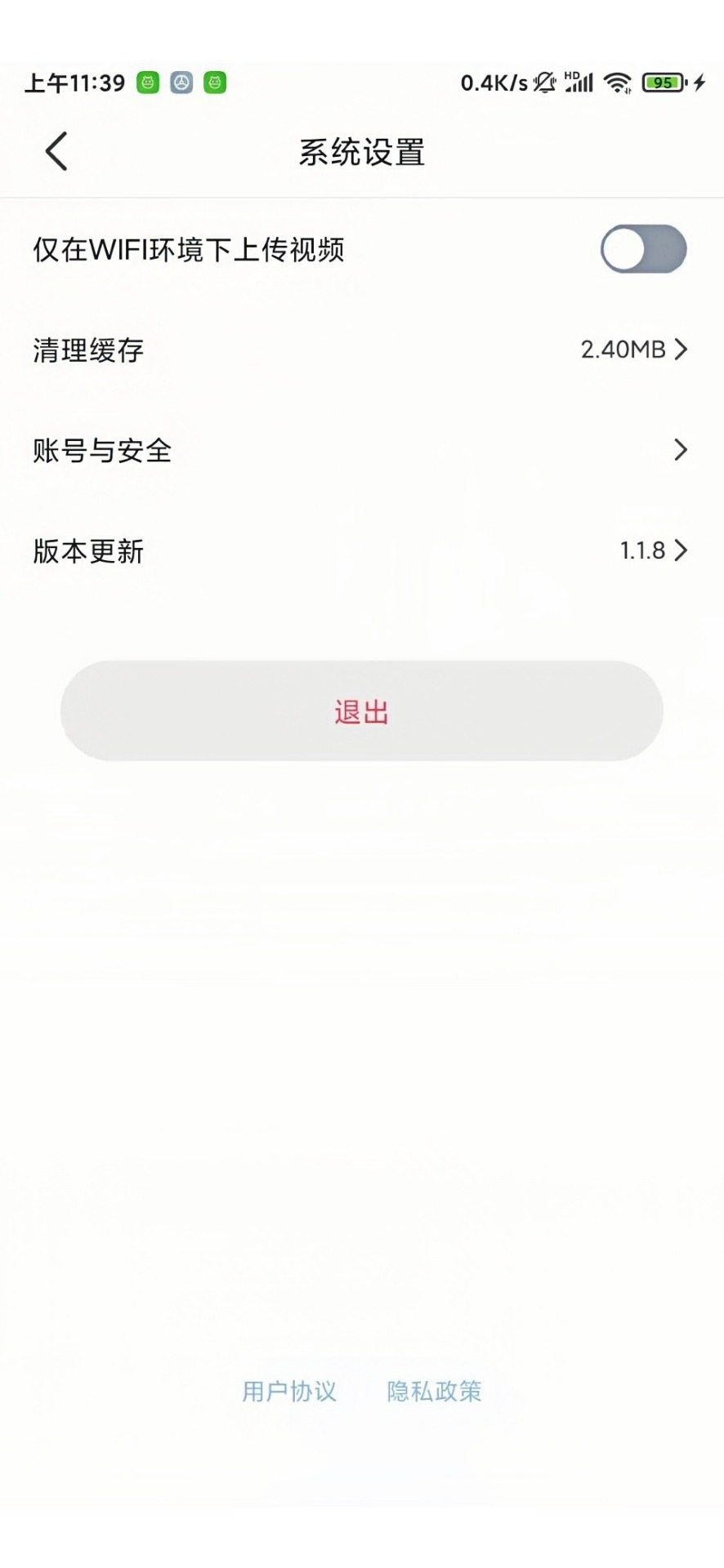724x1568 pixels.
Task: Tap the battery level indicator showing 95
Action: [x=662, y=82]
